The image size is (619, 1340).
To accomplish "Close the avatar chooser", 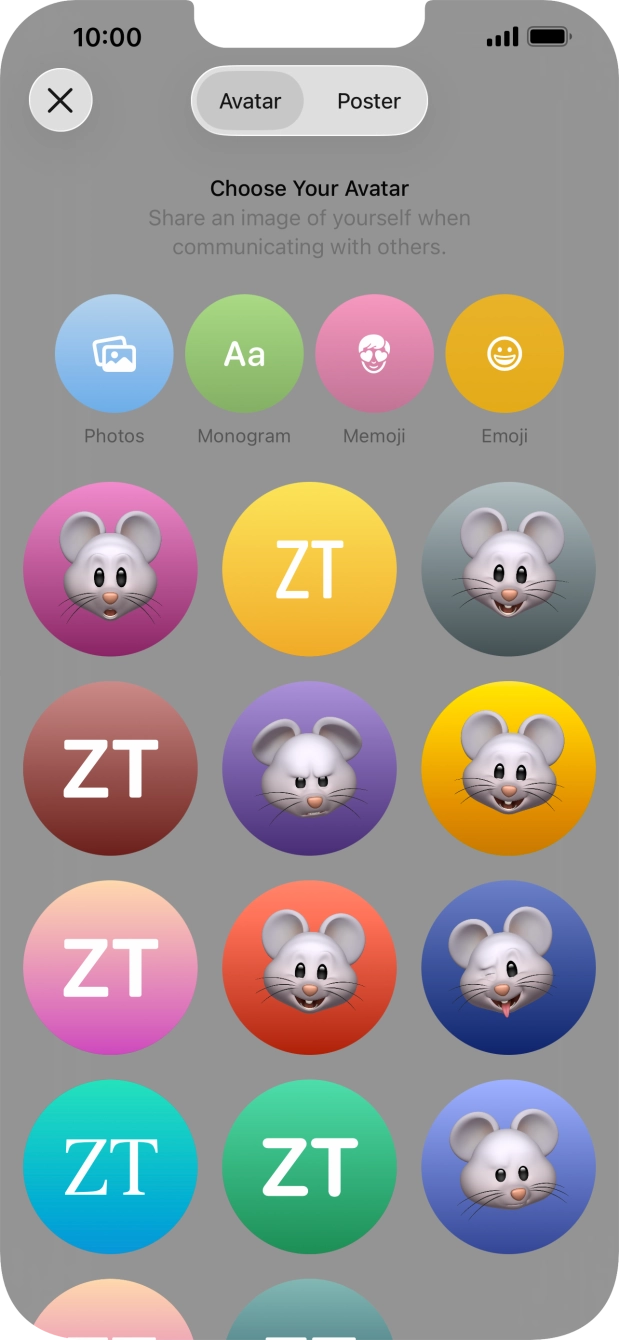I will pyautogui.click(x=61, y=100).
